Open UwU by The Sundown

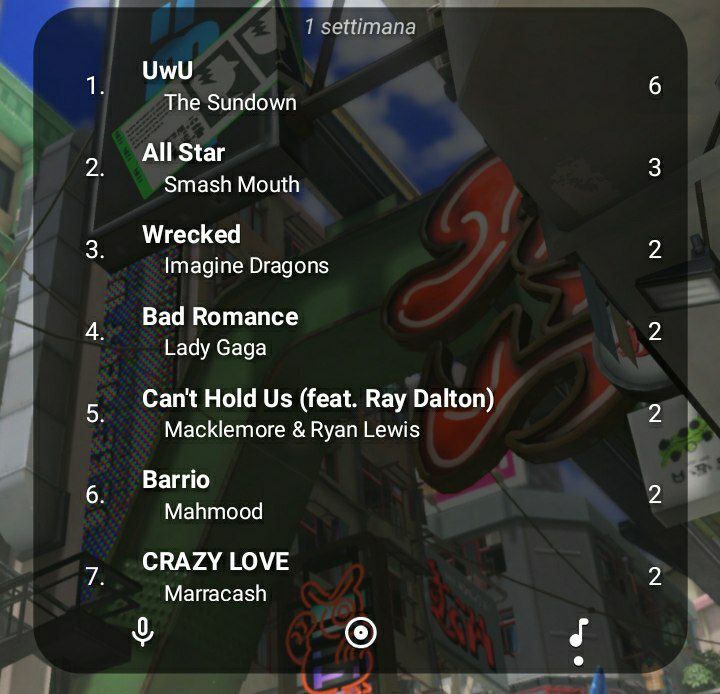pos(360,86)
